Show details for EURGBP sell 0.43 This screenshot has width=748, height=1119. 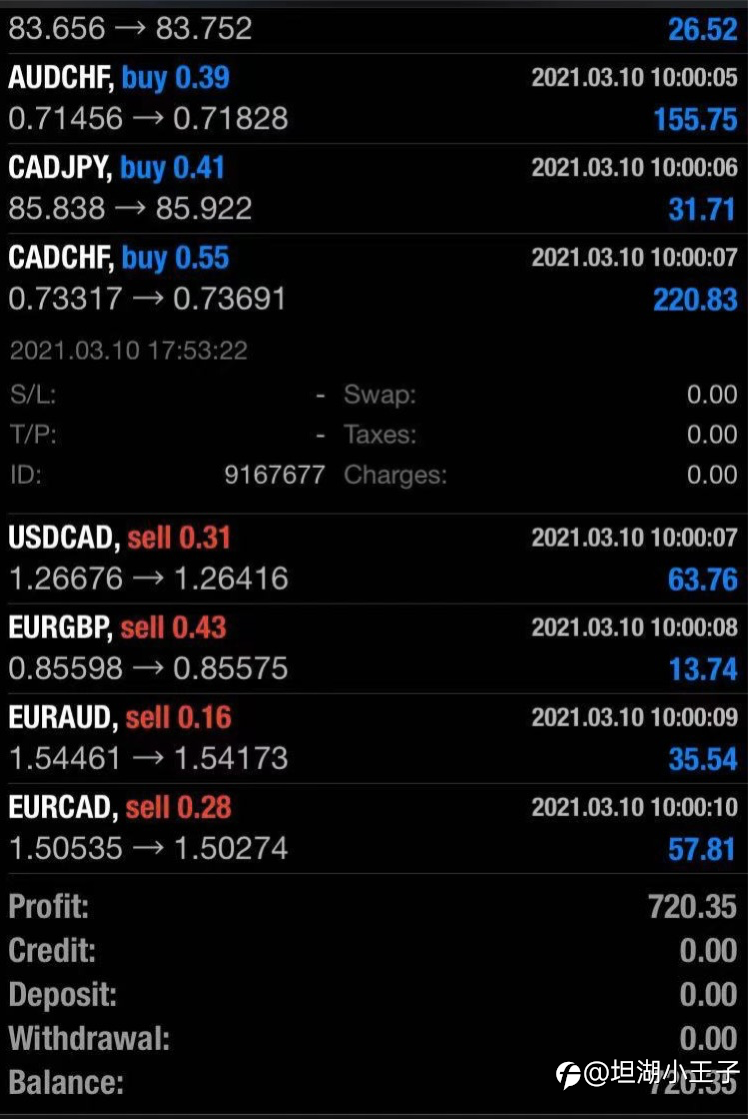[373, 648]
